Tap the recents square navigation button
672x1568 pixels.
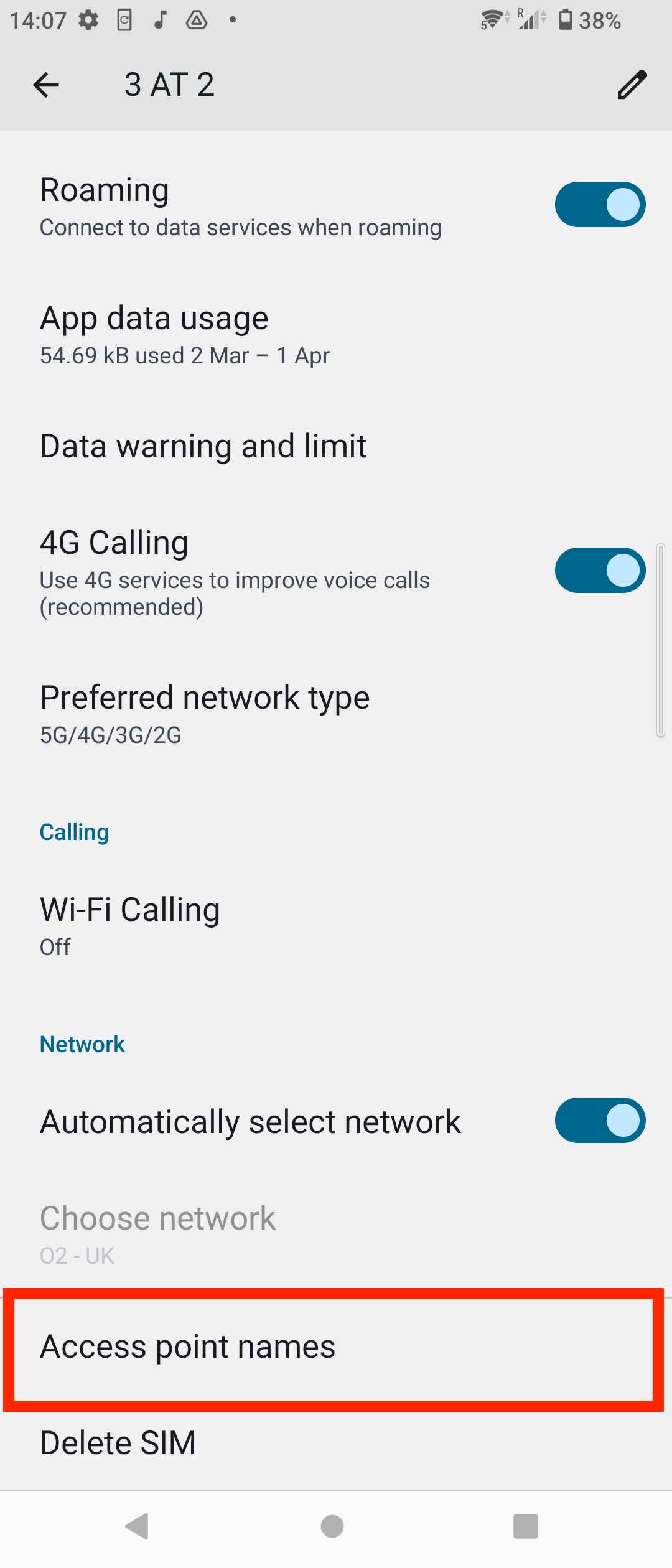526,1526
